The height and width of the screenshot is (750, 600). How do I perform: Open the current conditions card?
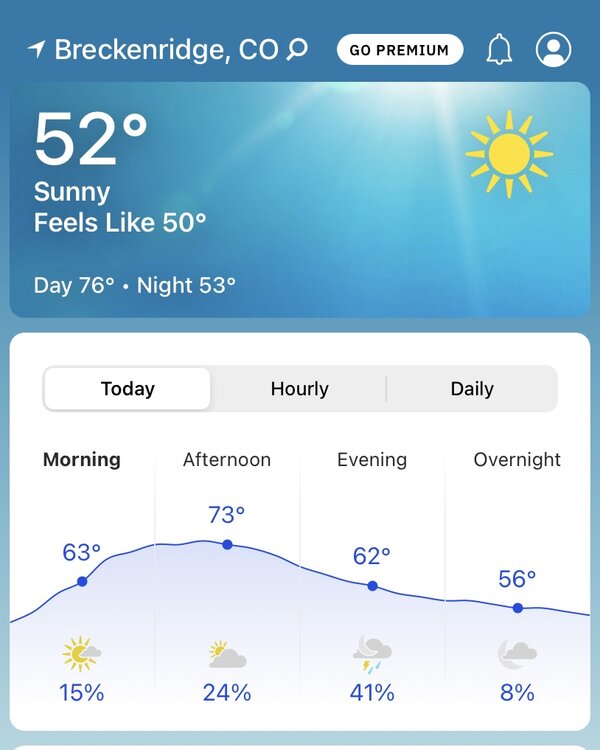click(x=300, y=200)
